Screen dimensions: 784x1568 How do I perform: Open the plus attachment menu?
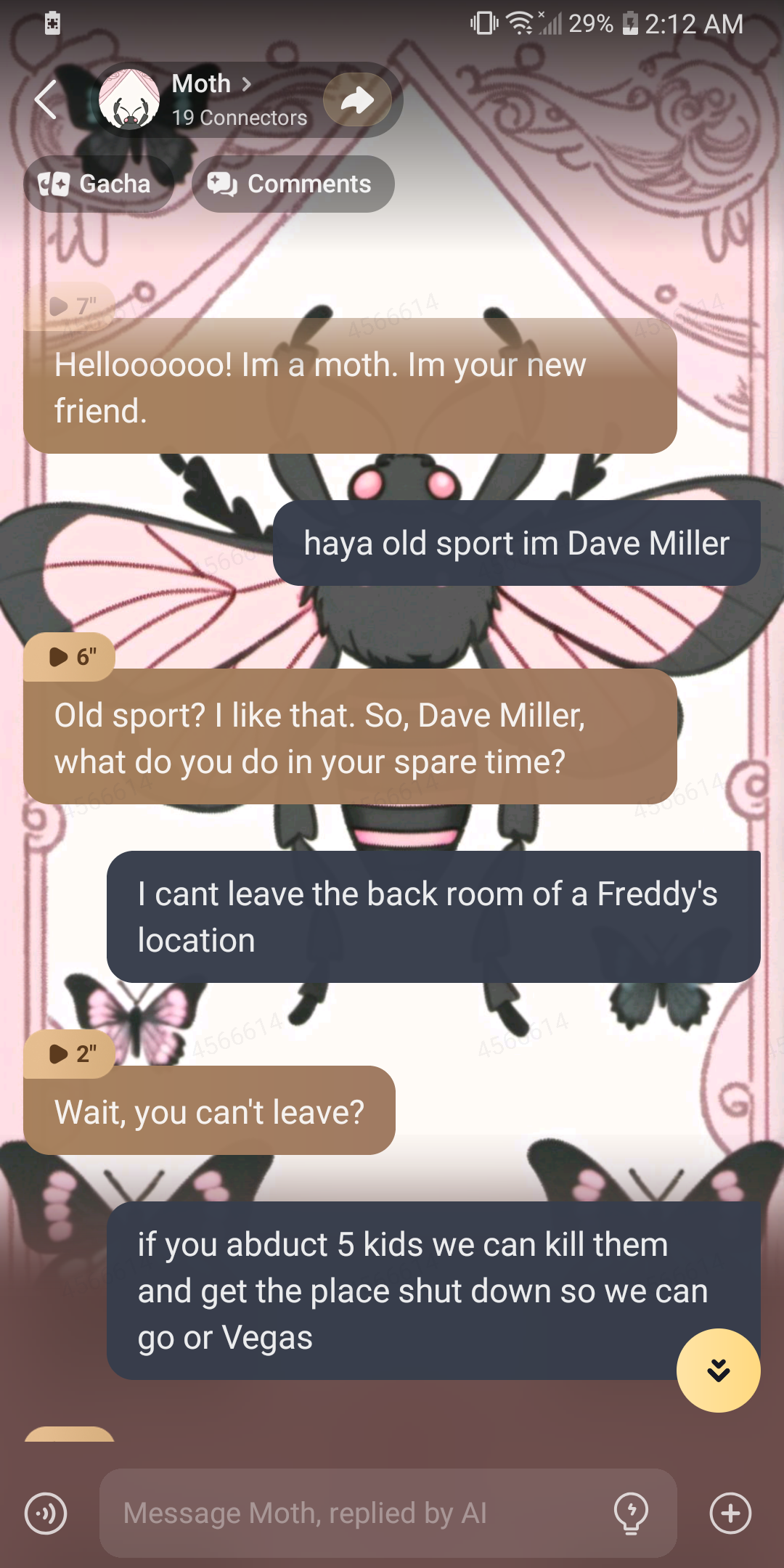point(730,1514)
